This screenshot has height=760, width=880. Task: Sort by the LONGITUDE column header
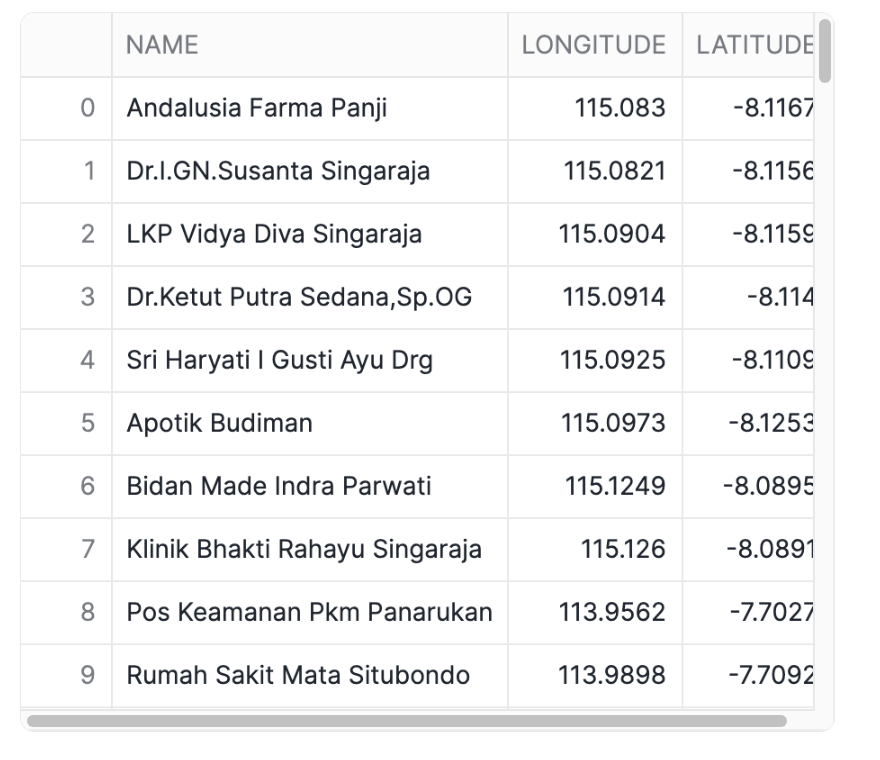click(593, 45)
